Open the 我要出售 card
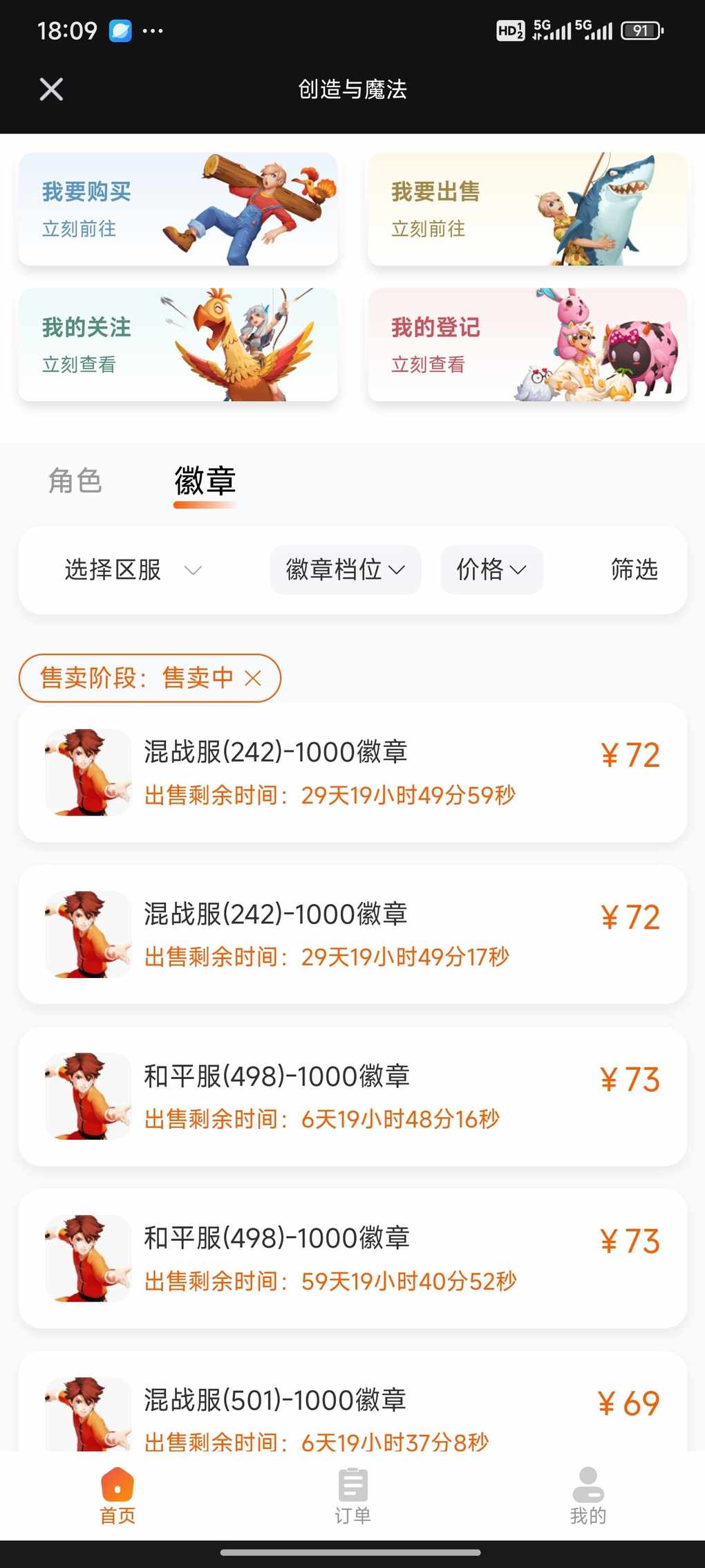This screenshot has width=705, height=1568. coord(527,209)
